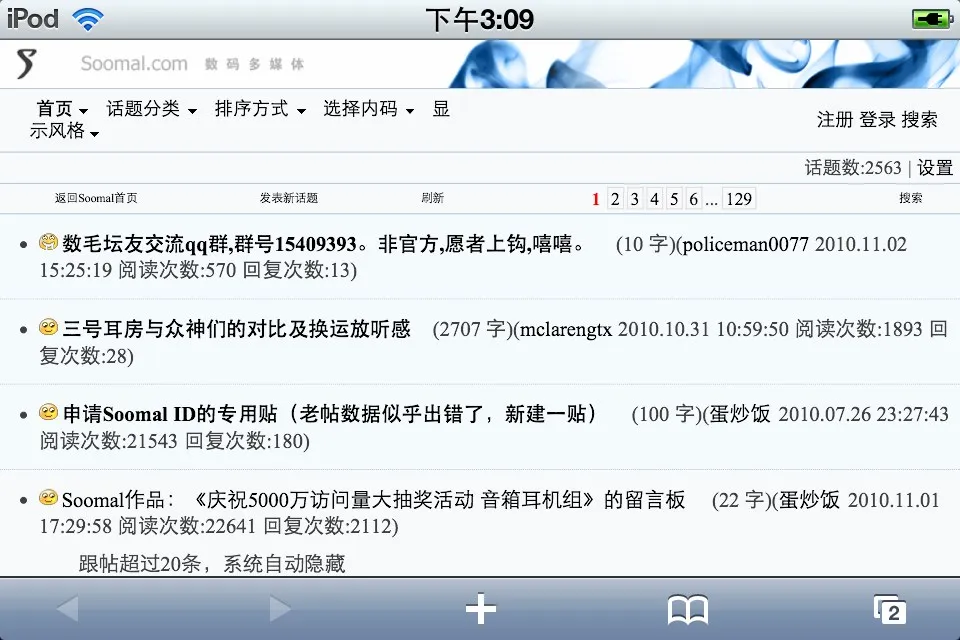Open the 设置 link beside topic count

point(935,168)
